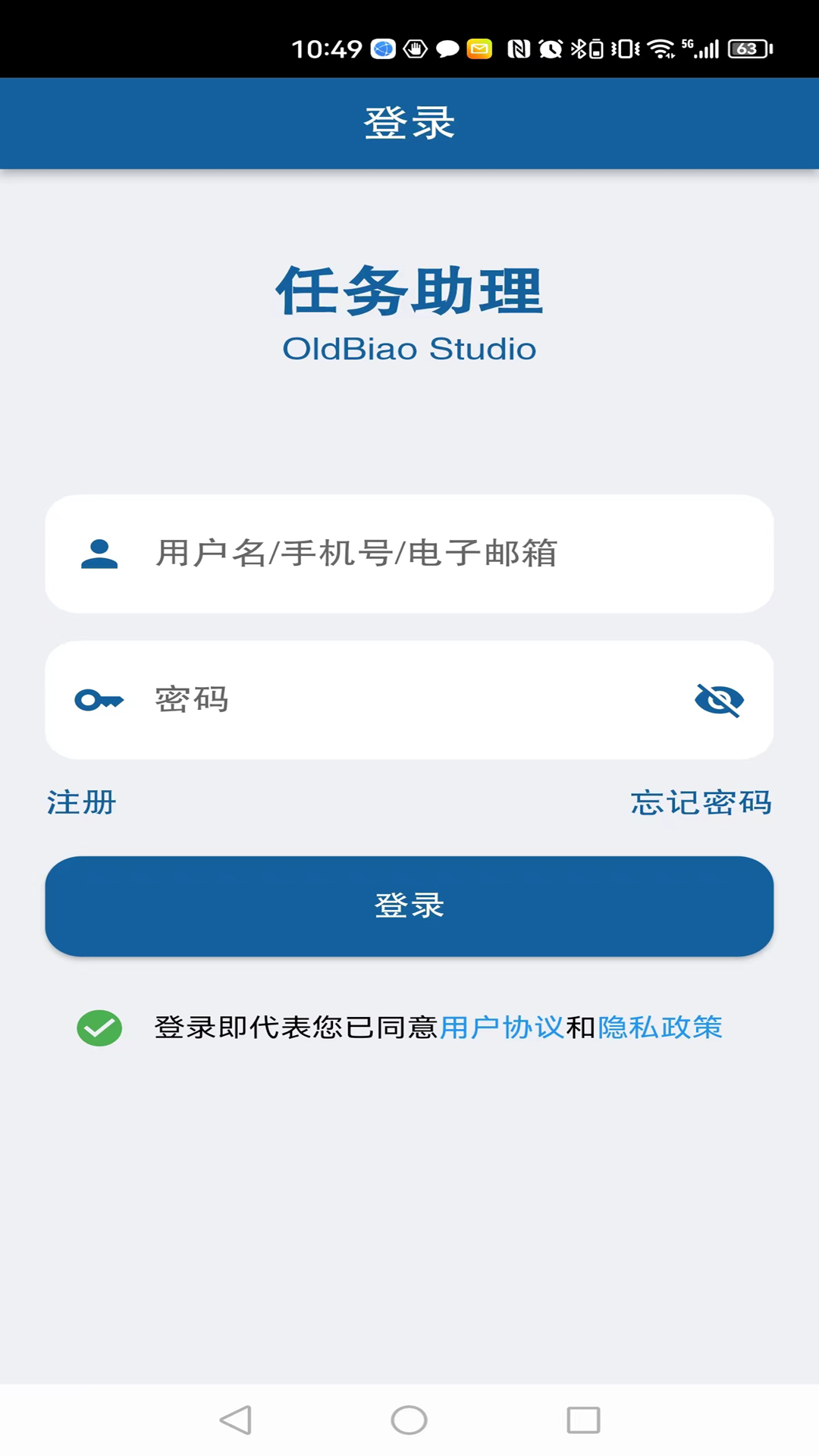Click the key icon in password field
The width and height of the screenshot is (819, 1456).
[99, 699]
